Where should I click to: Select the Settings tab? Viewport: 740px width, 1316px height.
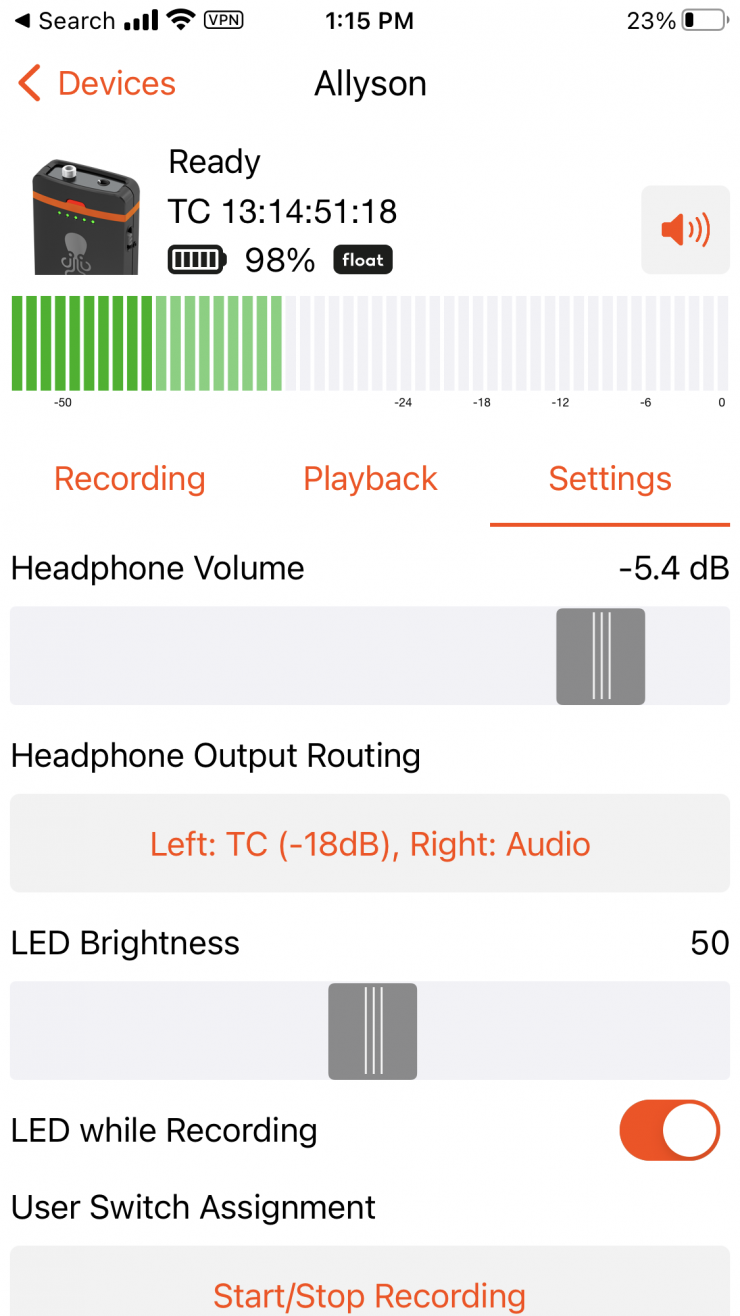609,479
